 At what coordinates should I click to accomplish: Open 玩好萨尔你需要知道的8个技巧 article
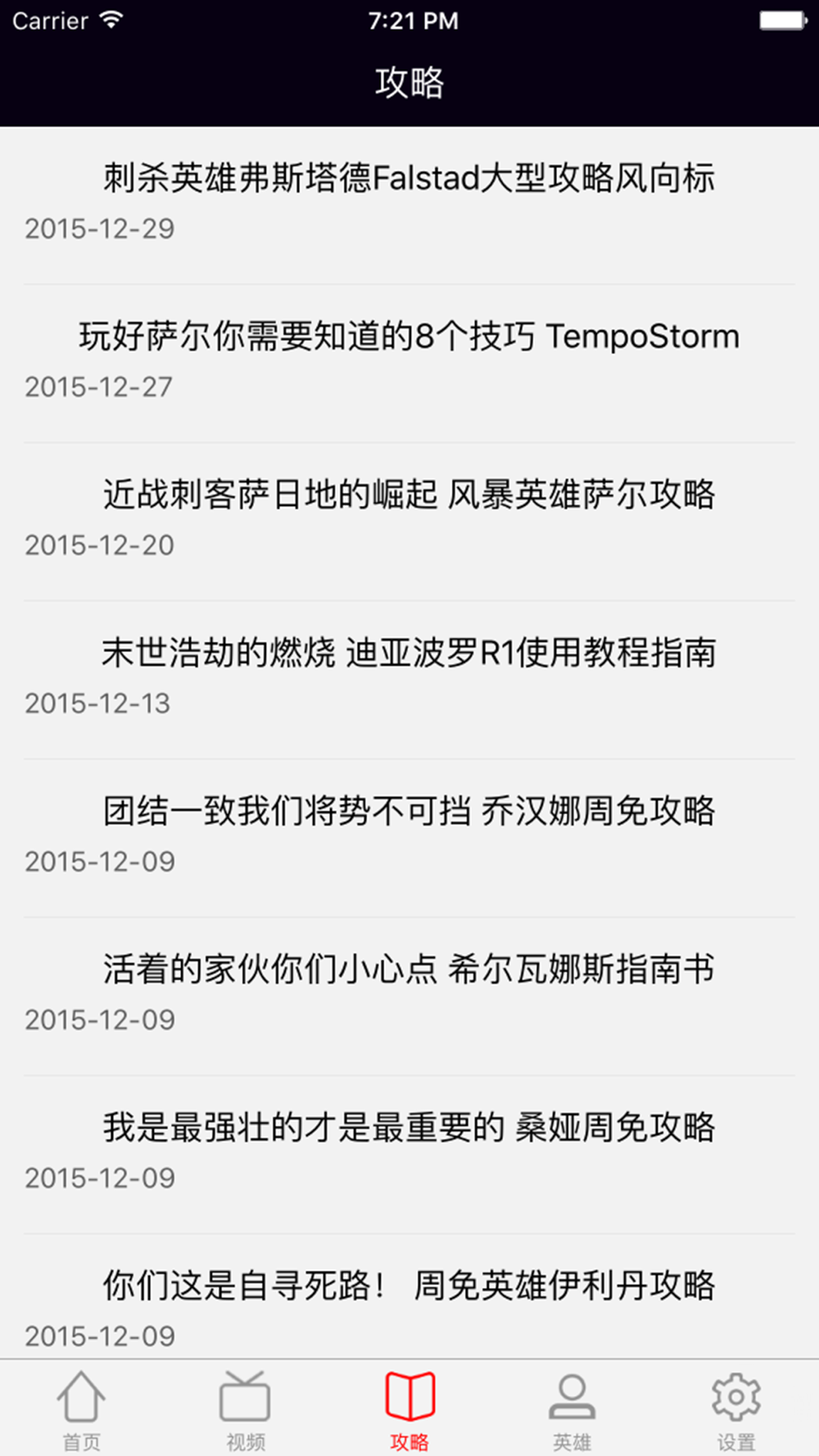coord(409,363)
